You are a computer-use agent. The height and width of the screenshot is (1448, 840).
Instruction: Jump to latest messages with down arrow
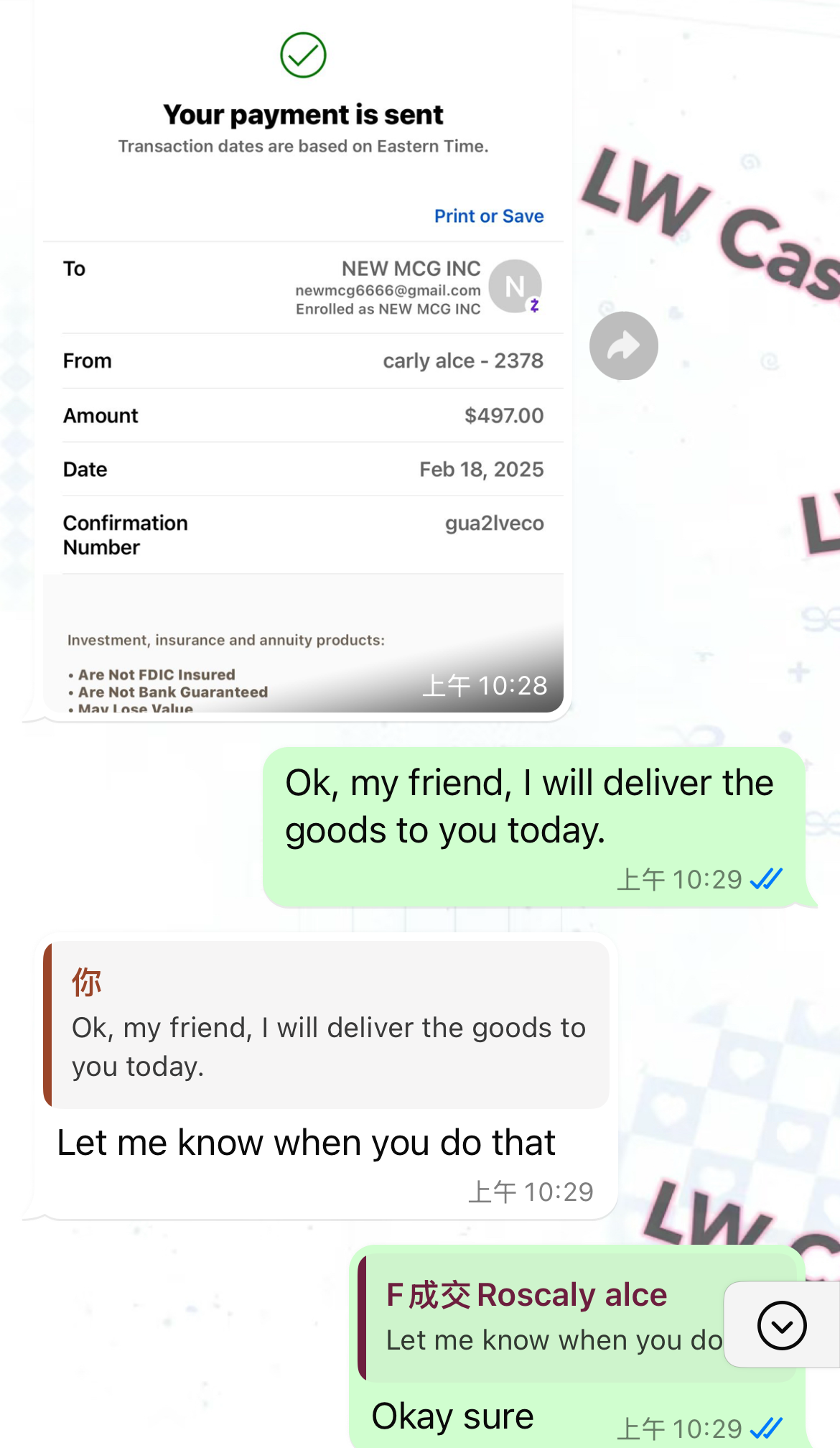coord(781,1325)
